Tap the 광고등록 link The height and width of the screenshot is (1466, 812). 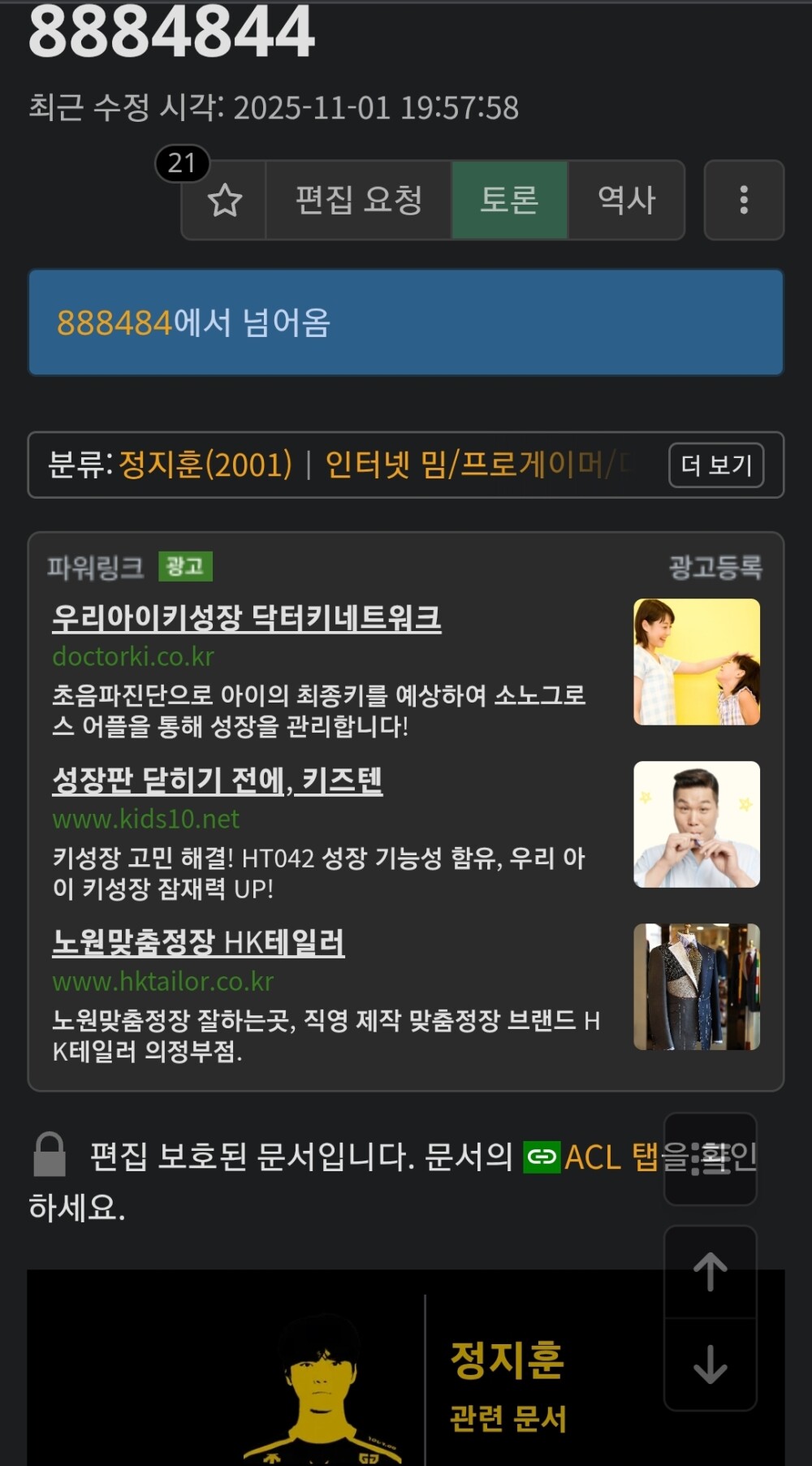(x=715, y=567)
